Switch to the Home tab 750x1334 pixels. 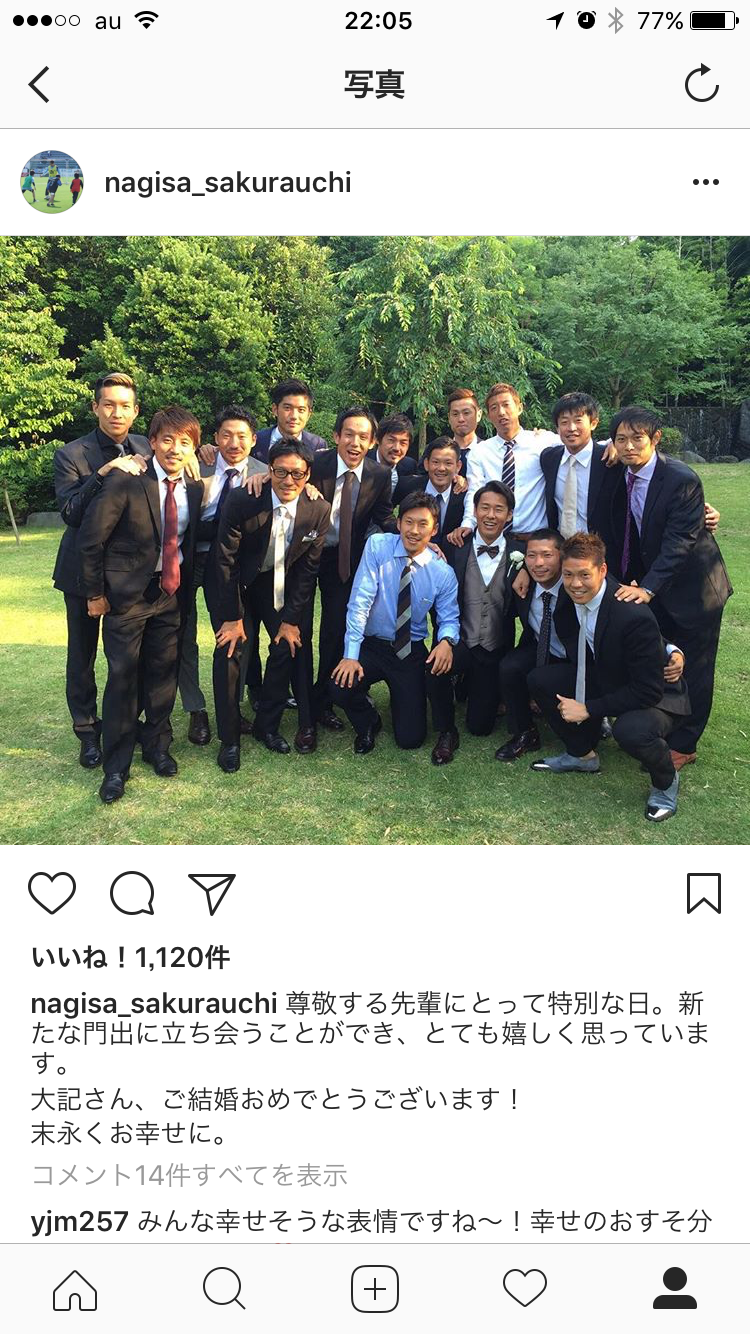75,1289
